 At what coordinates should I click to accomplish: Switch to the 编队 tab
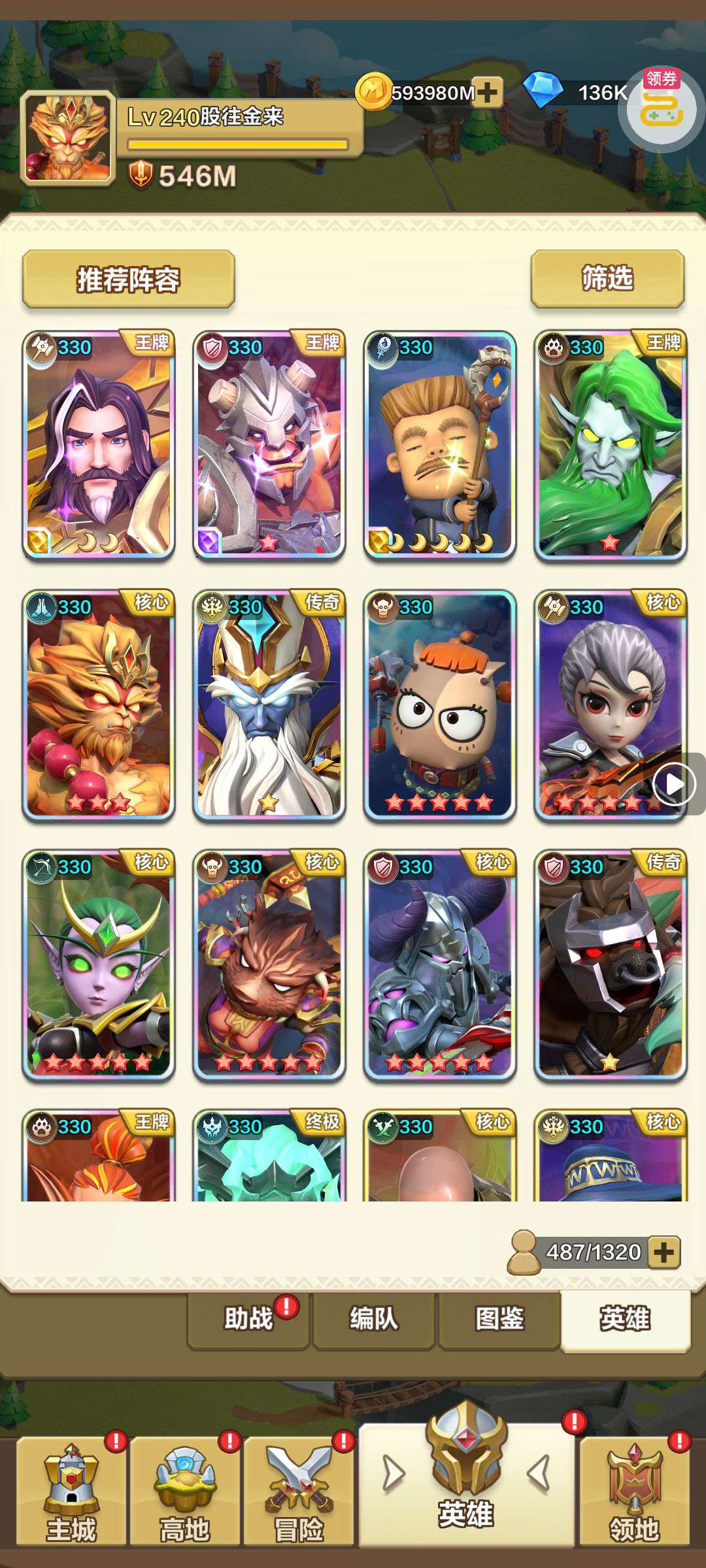(x=374, y=1318)
